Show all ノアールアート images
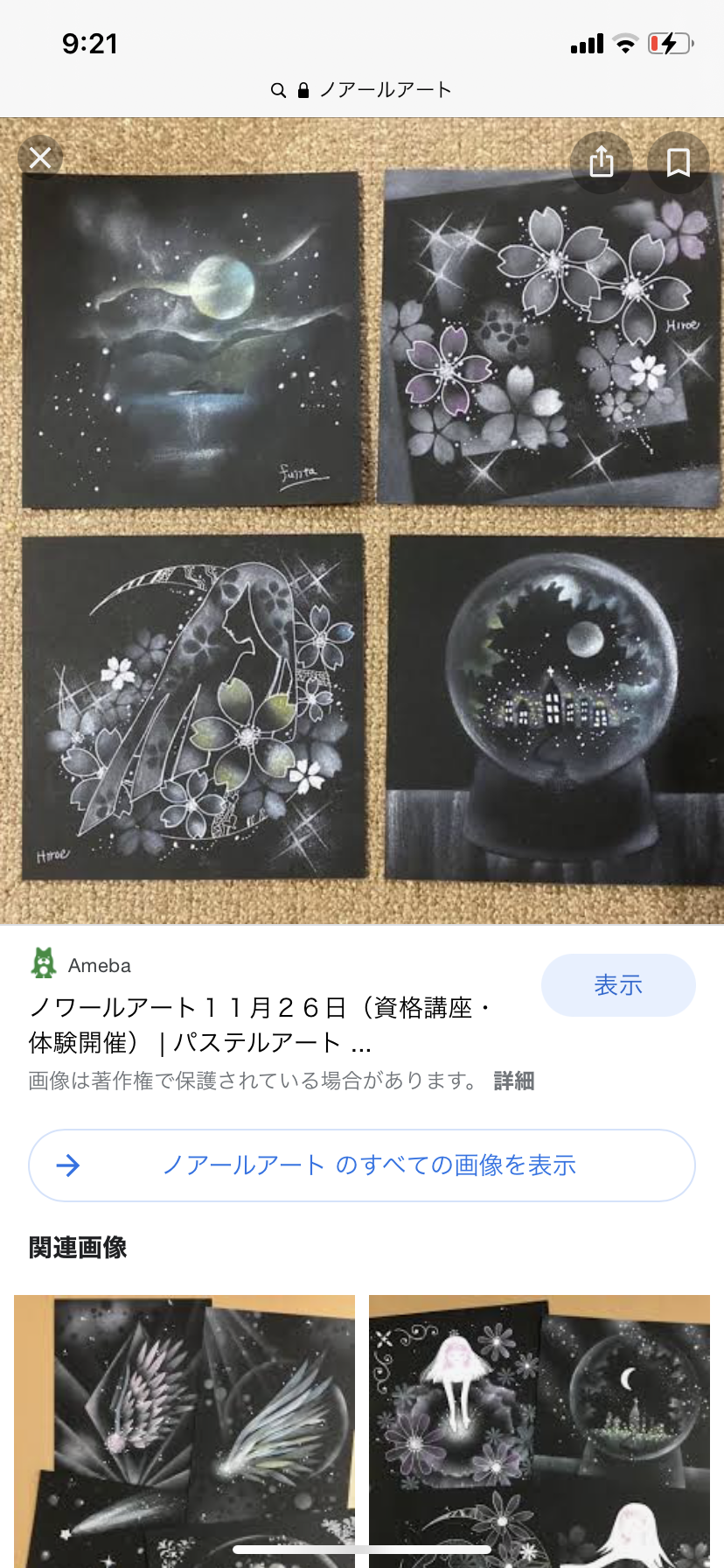Image resolution: width=724 pixels, height=1568 pixels. click(x=362, y=1165)
